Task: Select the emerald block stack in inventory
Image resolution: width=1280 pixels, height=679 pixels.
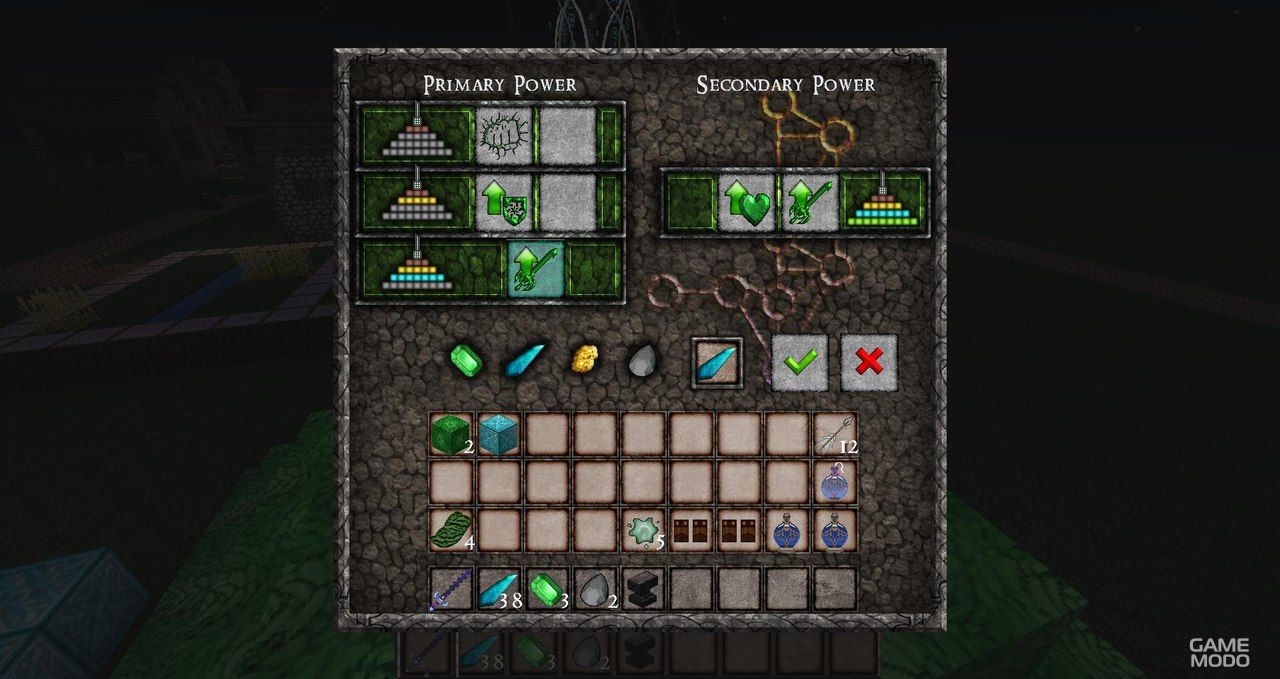Action: [450, 434]
